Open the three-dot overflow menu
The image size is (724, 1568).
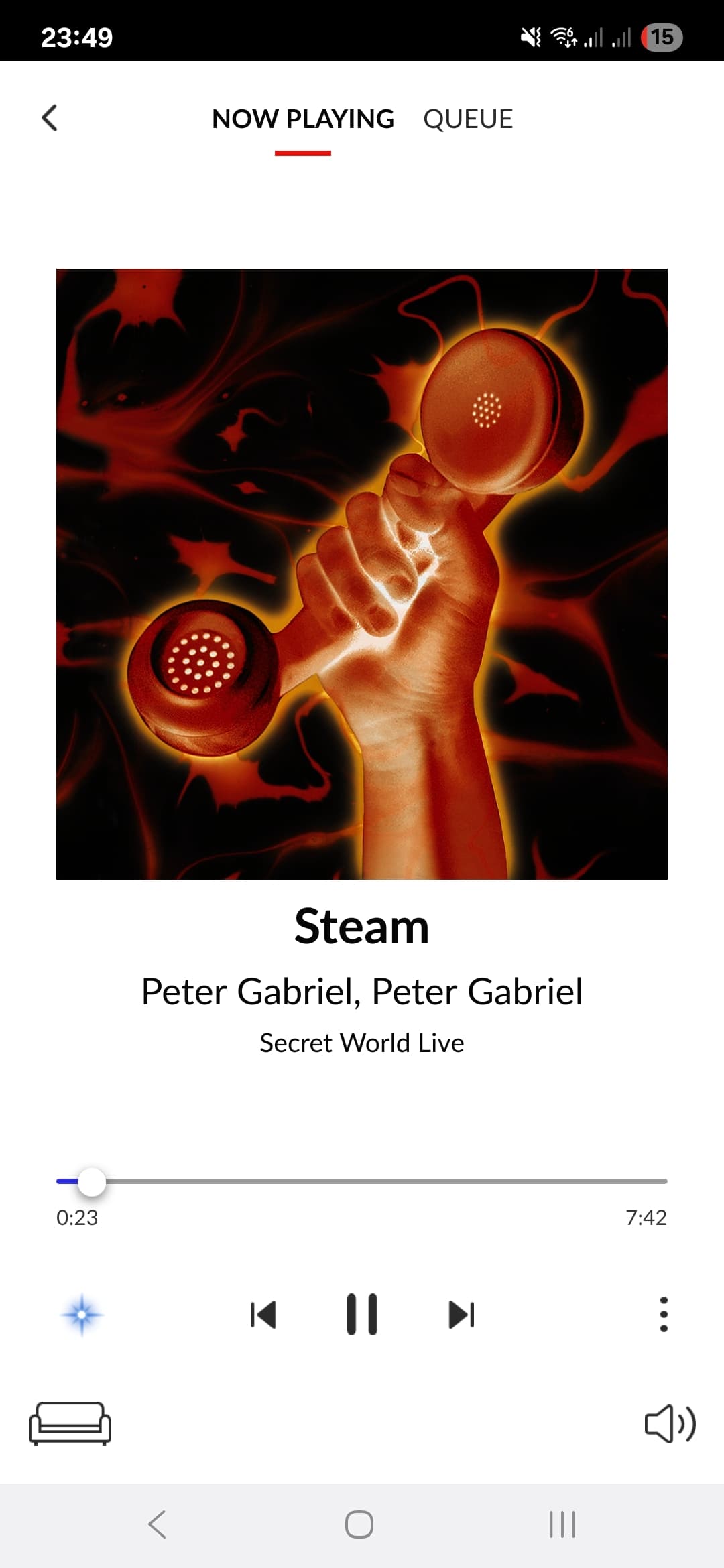[x=664, y=1314]
